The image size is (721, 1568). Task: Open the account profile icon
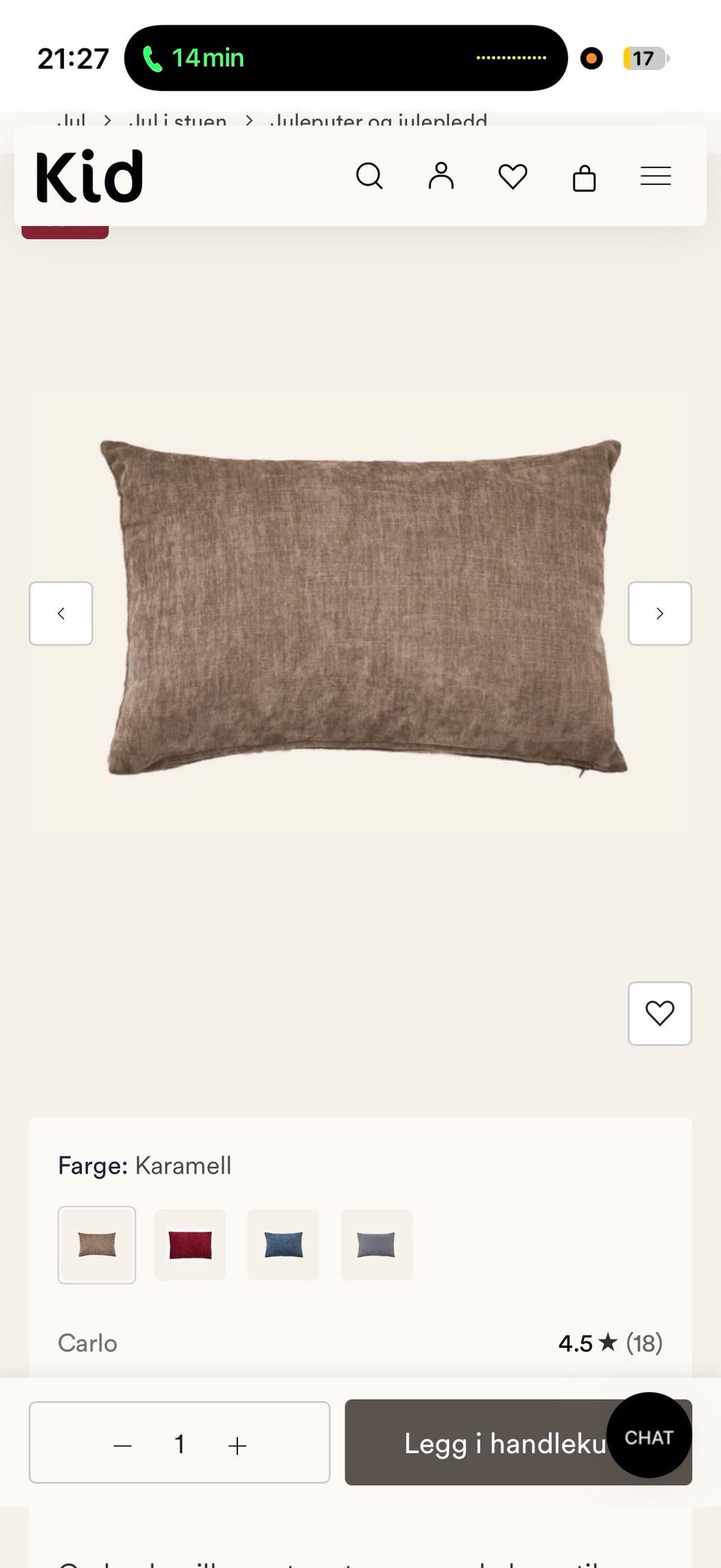(x=441, y=176)
